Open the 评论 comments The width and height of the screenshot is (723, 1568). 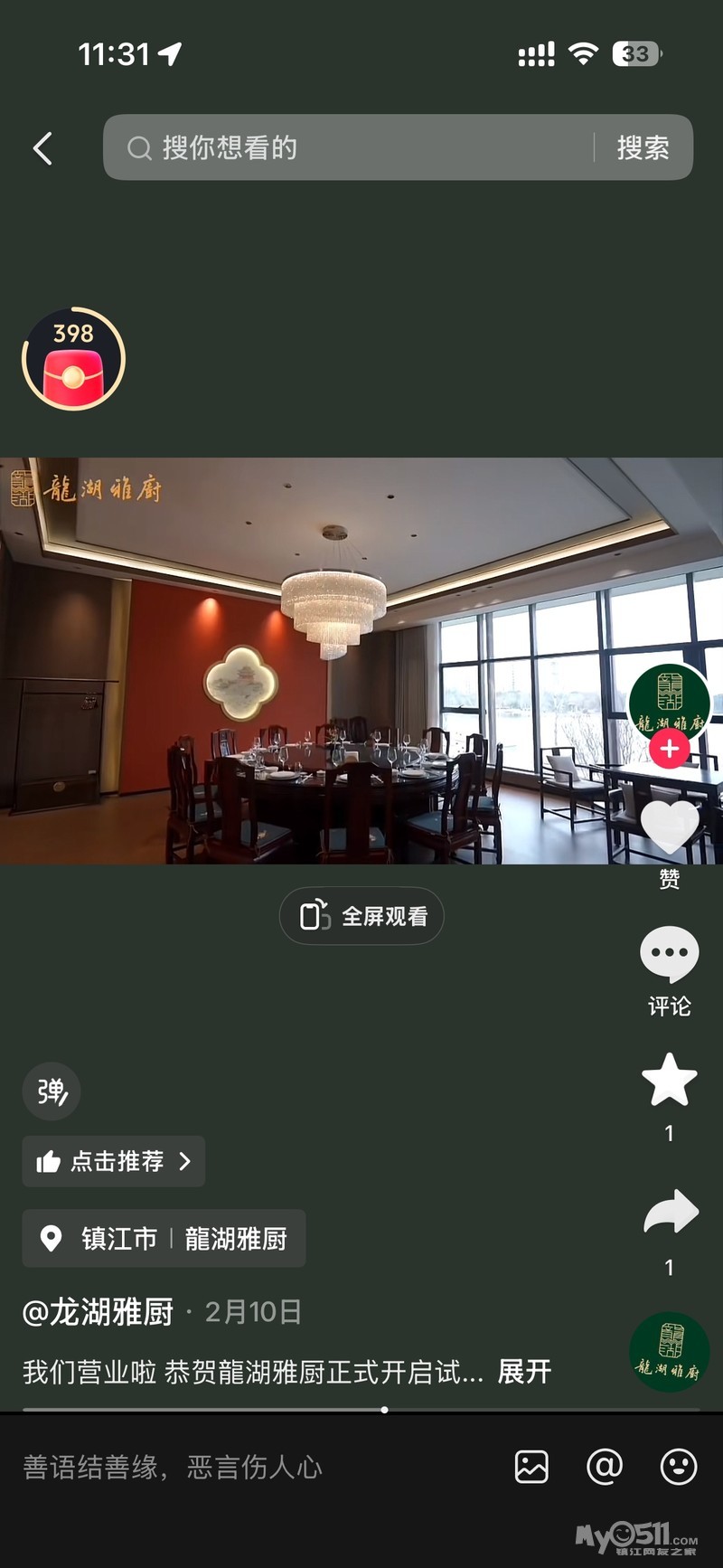[669, 955]
